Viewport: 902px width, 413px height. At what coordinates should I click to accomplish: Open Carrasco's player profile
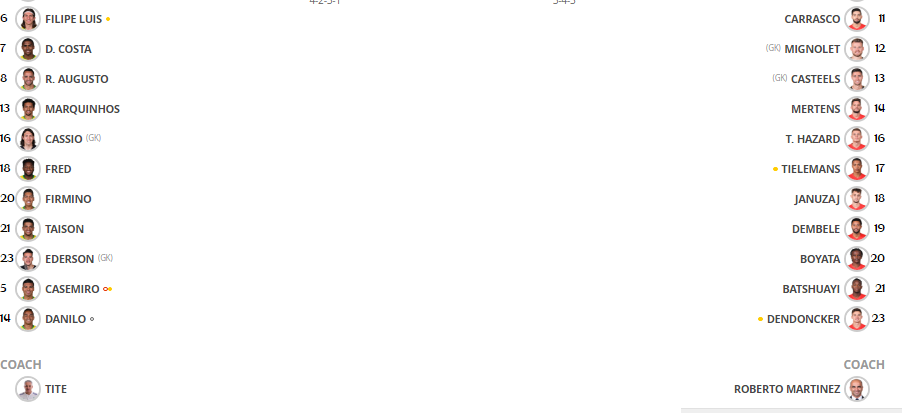point(812,19)
